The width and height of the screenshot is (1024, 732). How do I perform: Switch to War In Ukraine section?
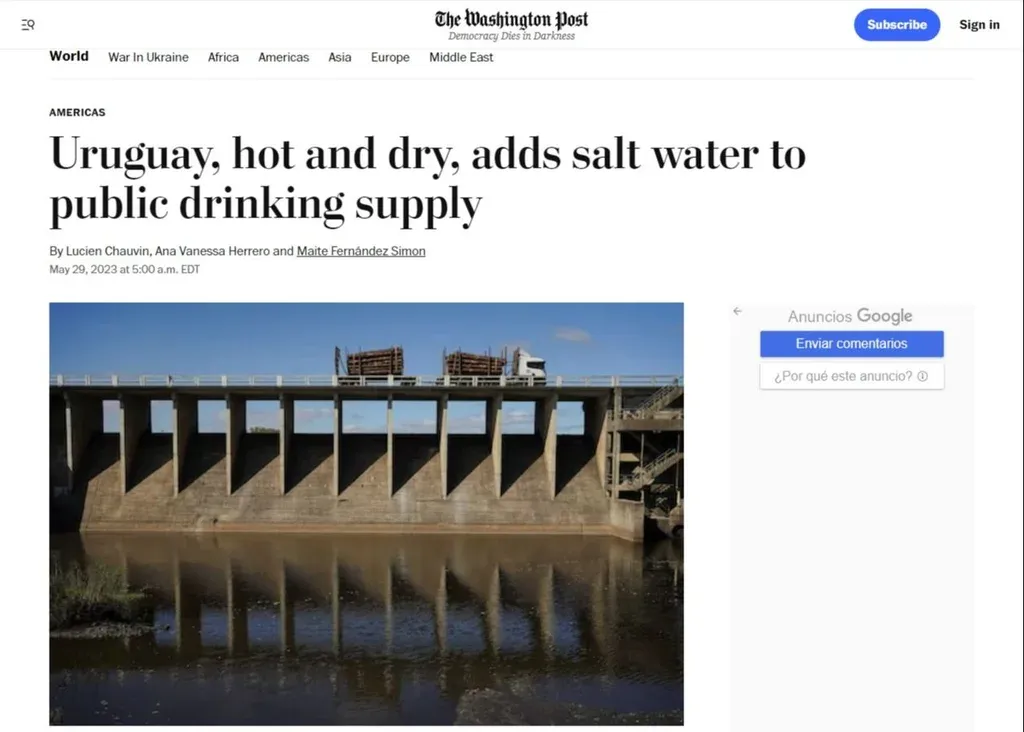click(x=148, y=57)
